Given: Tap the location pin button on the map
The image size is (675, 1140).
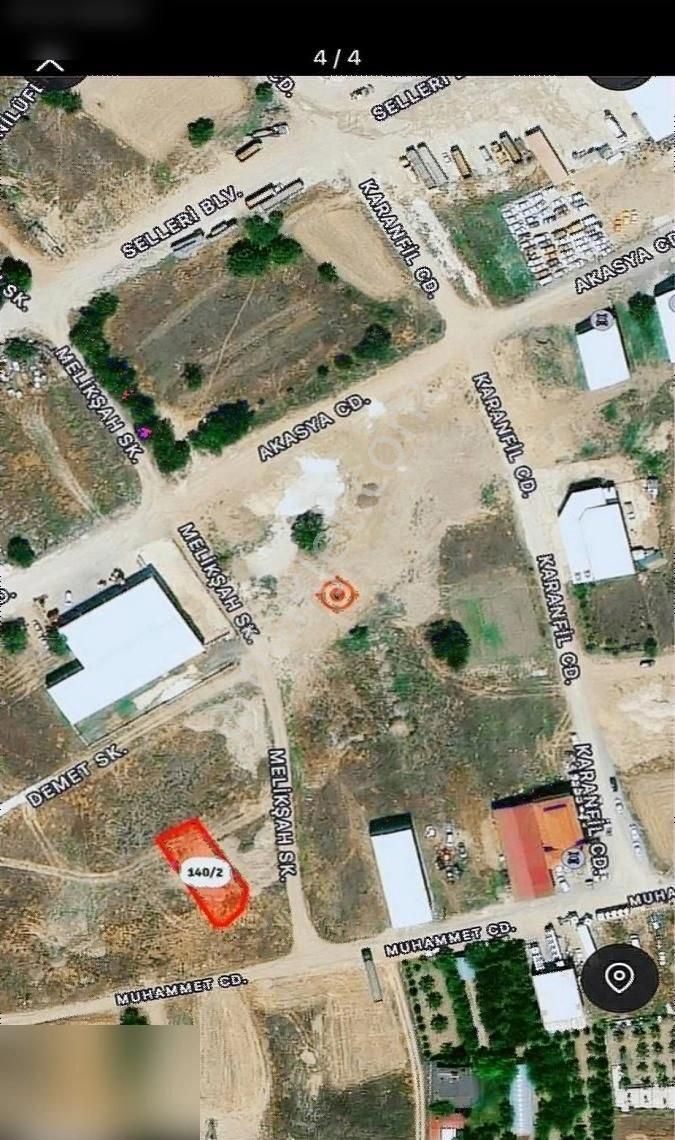Looking at the screenshot, I should pos(619,978).
